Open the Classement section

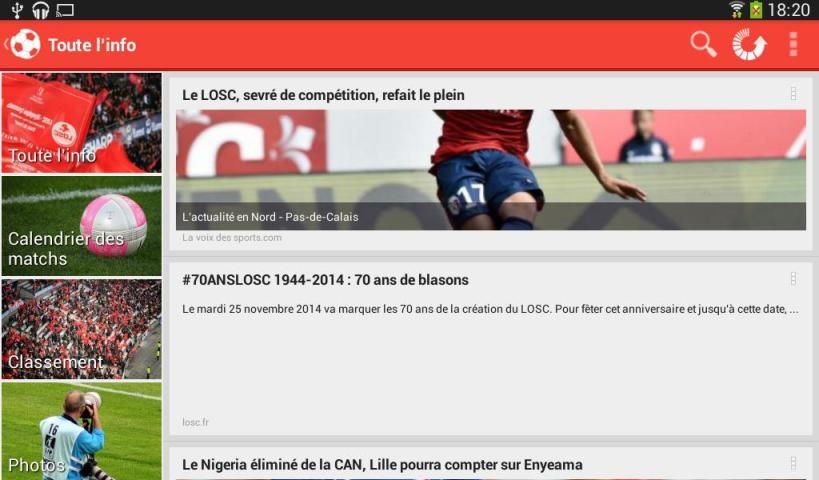(x=81, y=329)
